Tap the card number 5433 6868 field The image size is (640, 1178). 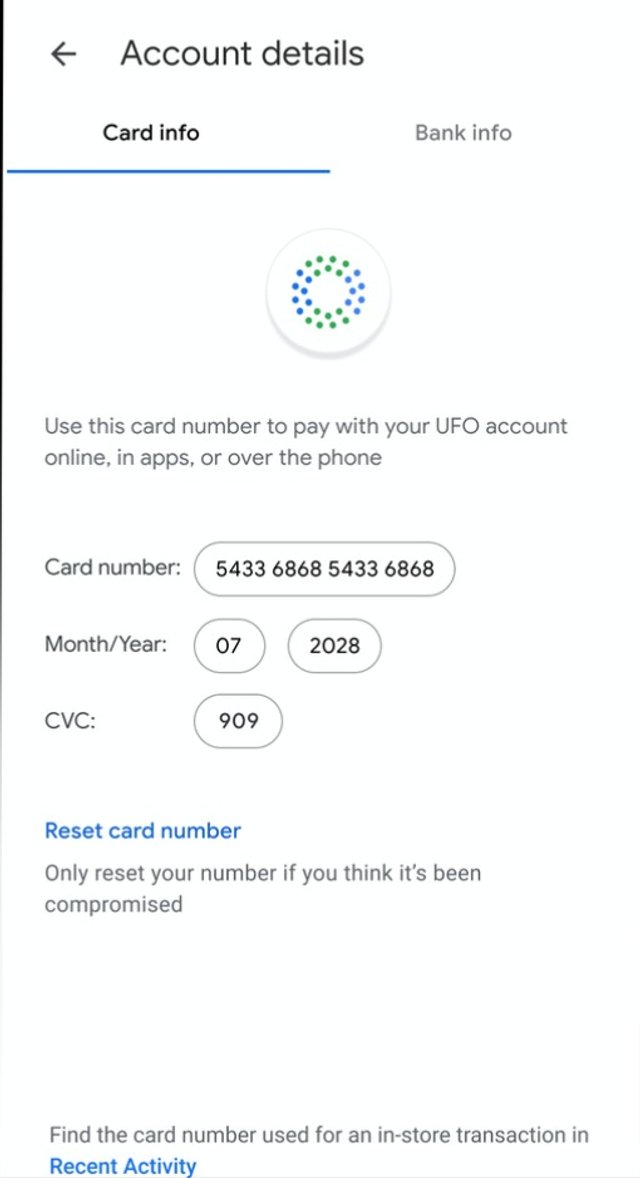324,569
